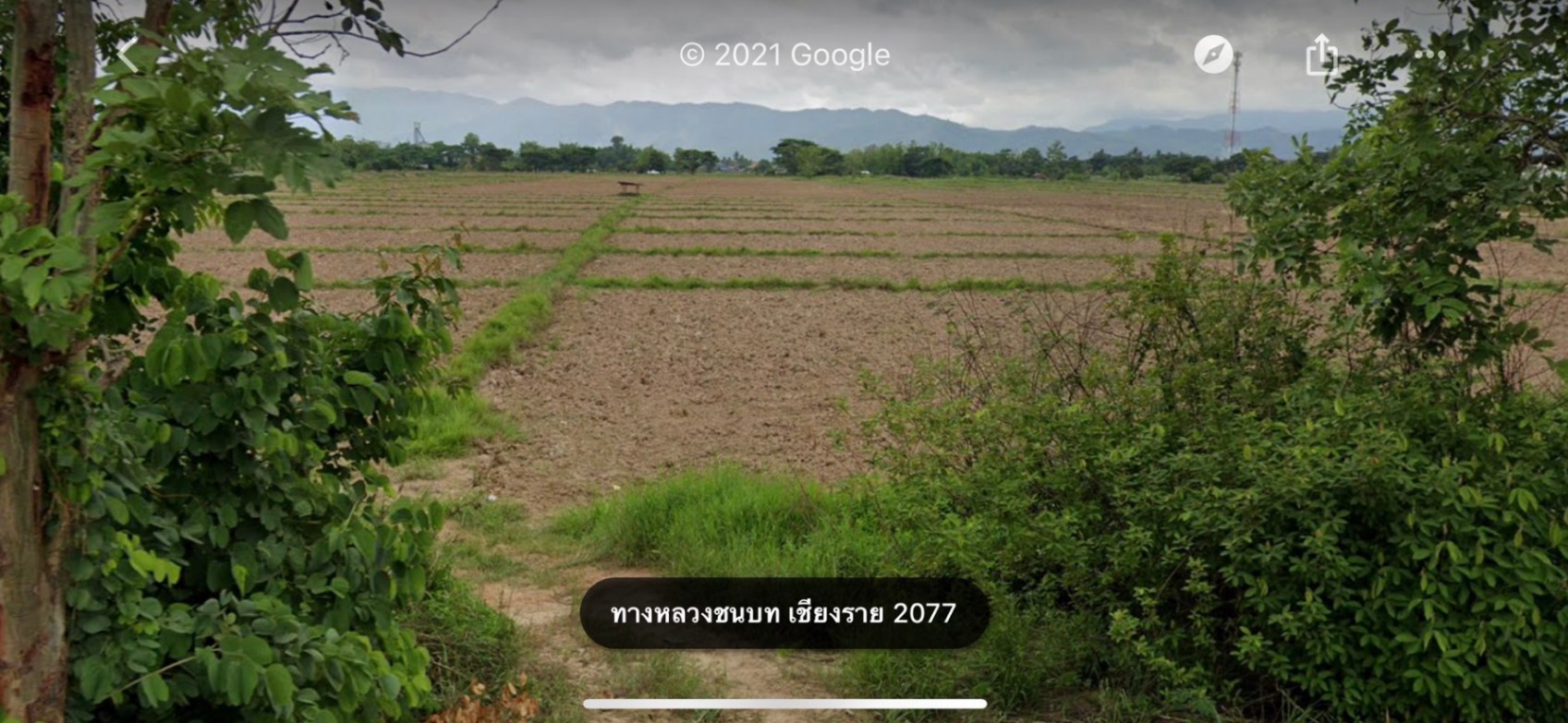Tap the compass icon
1568x723 pixels.
pyautogui.click(x=1212, y=55)
